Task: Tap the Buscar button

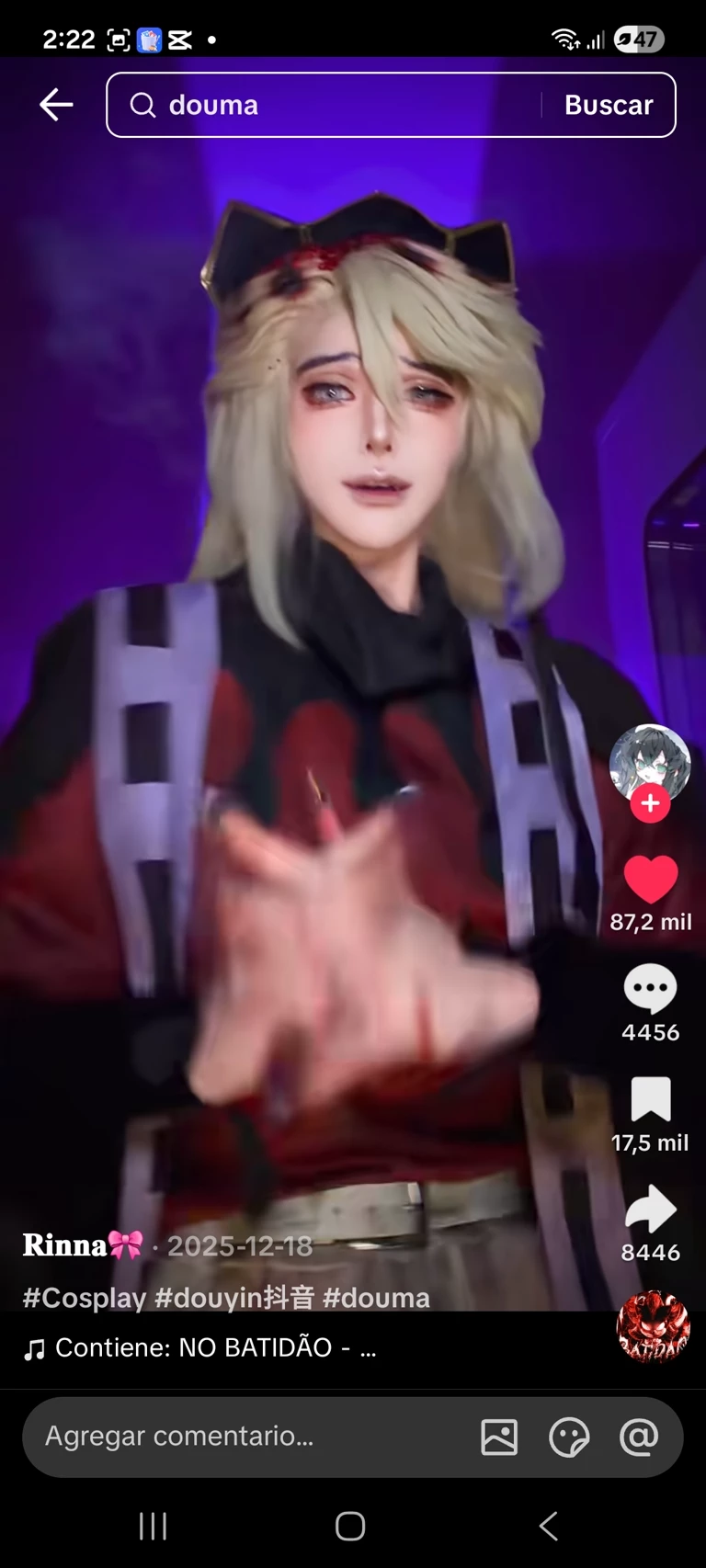Action: 609,105
